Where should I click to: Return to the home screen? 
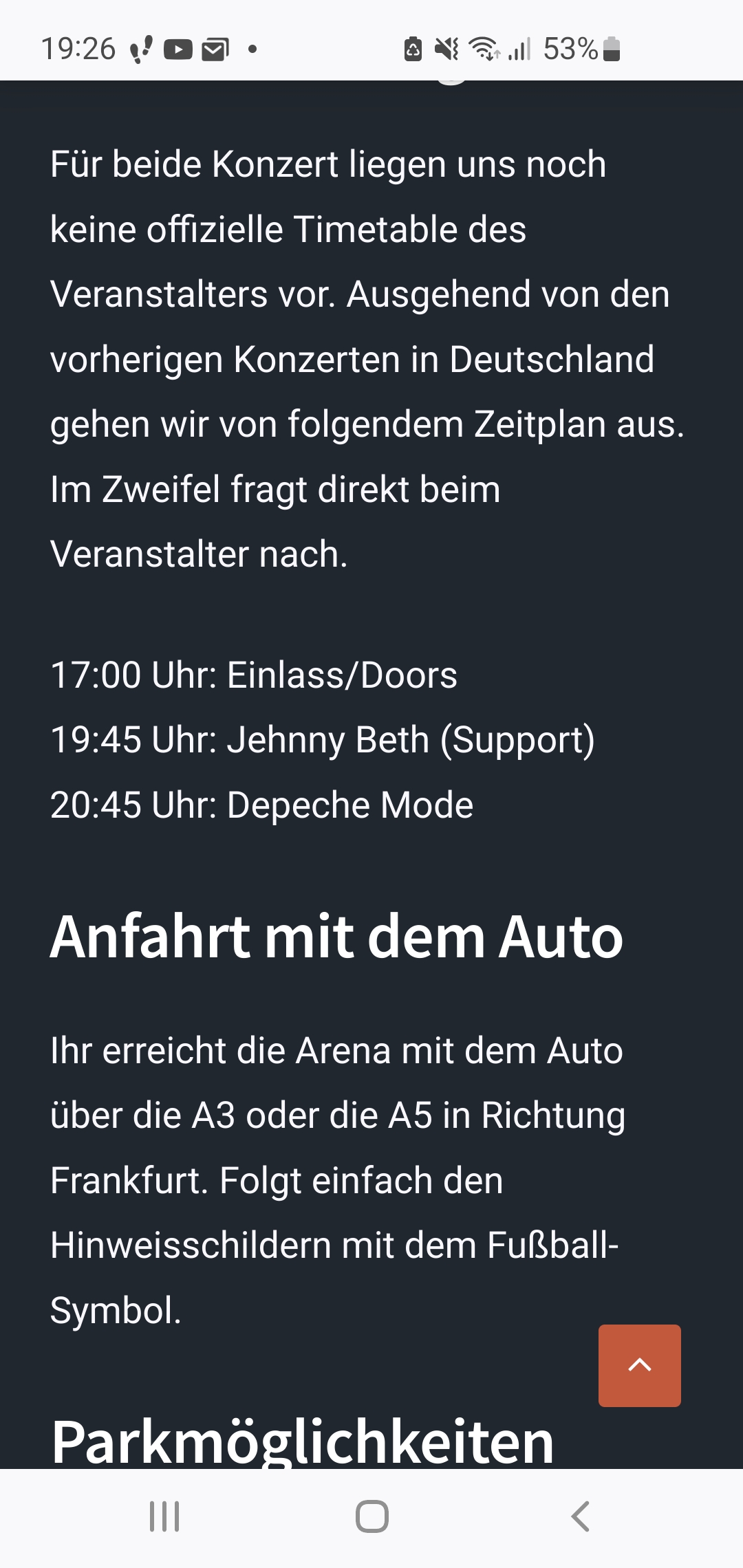pos(372,1516)
